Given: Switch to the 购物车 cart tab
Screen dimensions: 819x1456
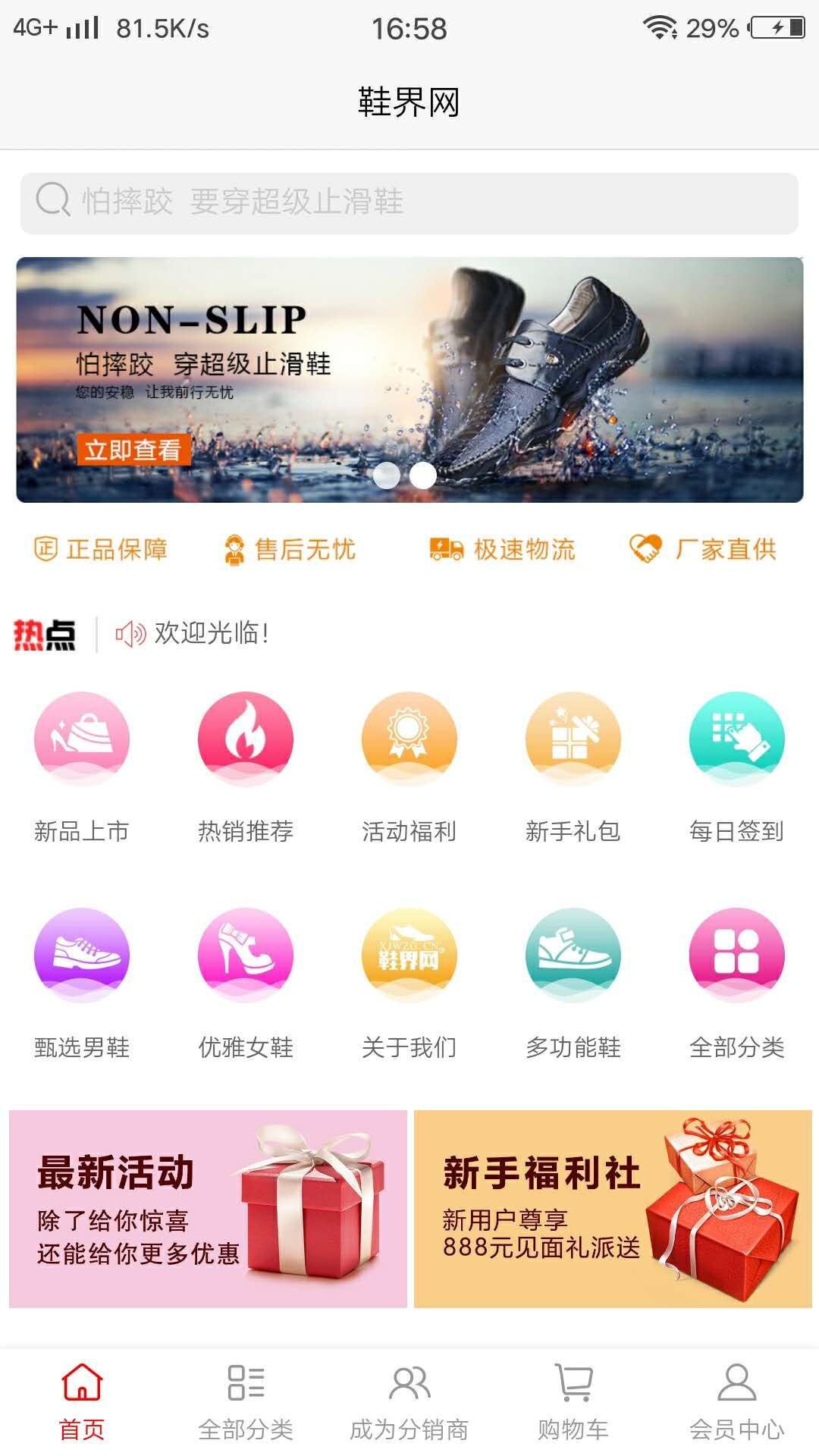Looking at the screenshot, I should click(573, 1407).
